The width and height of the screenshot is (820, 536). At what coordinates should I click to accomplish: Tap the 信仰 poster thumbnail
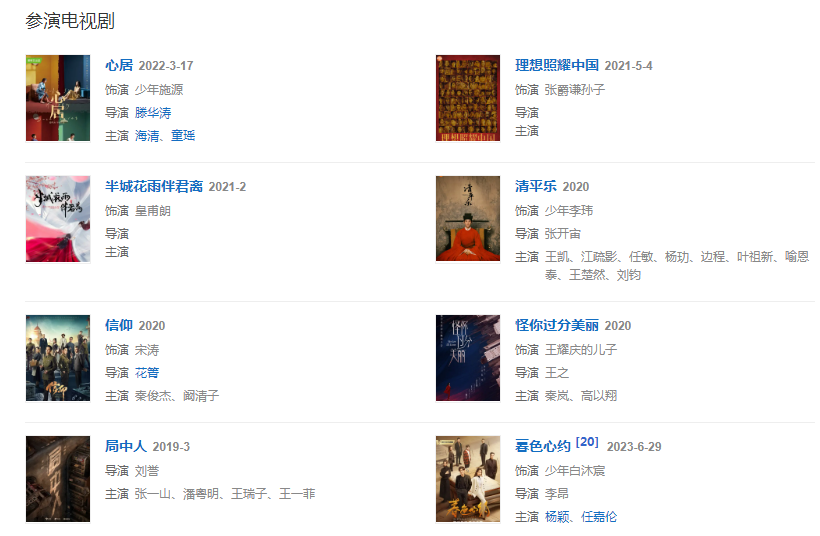[58, 358]
